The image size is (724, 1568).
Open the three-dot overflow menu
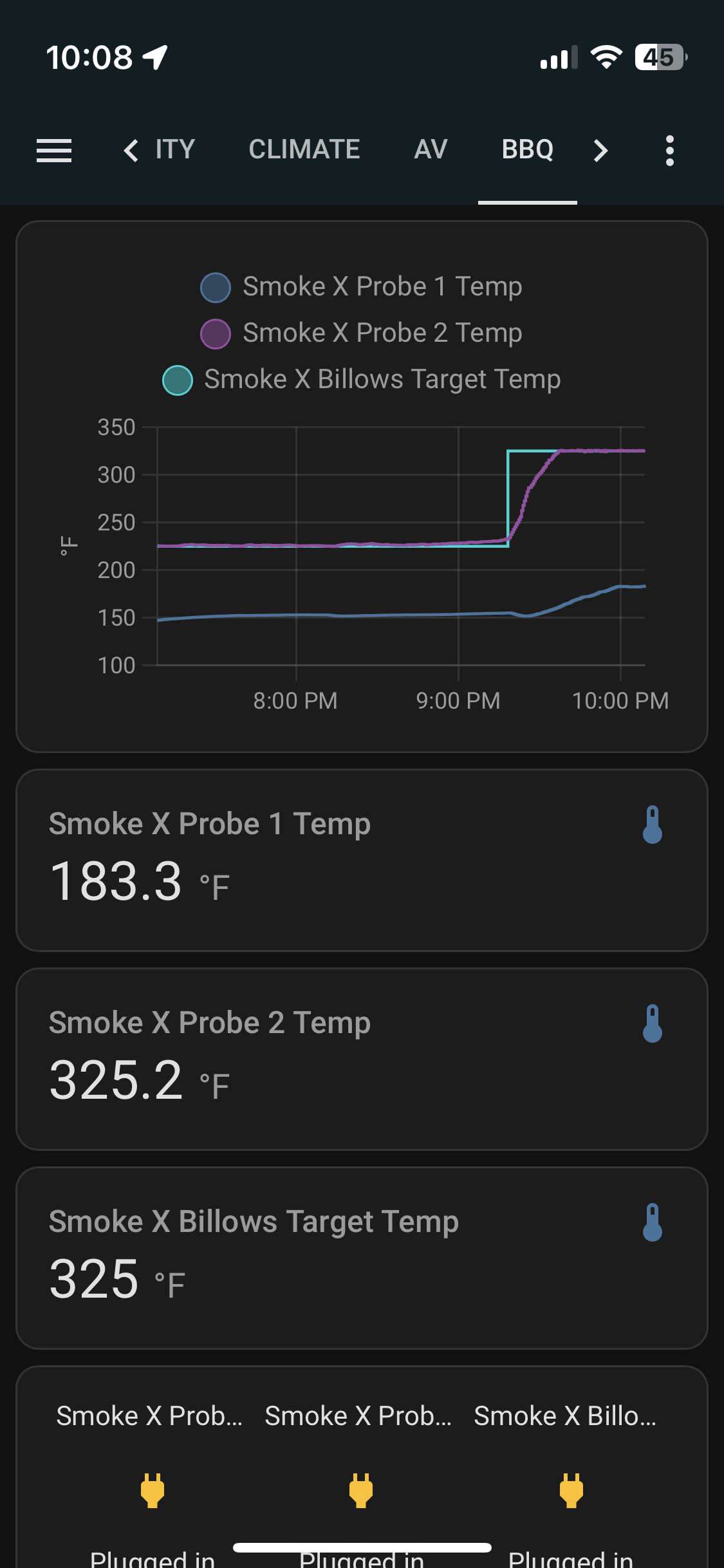[669, 150]
